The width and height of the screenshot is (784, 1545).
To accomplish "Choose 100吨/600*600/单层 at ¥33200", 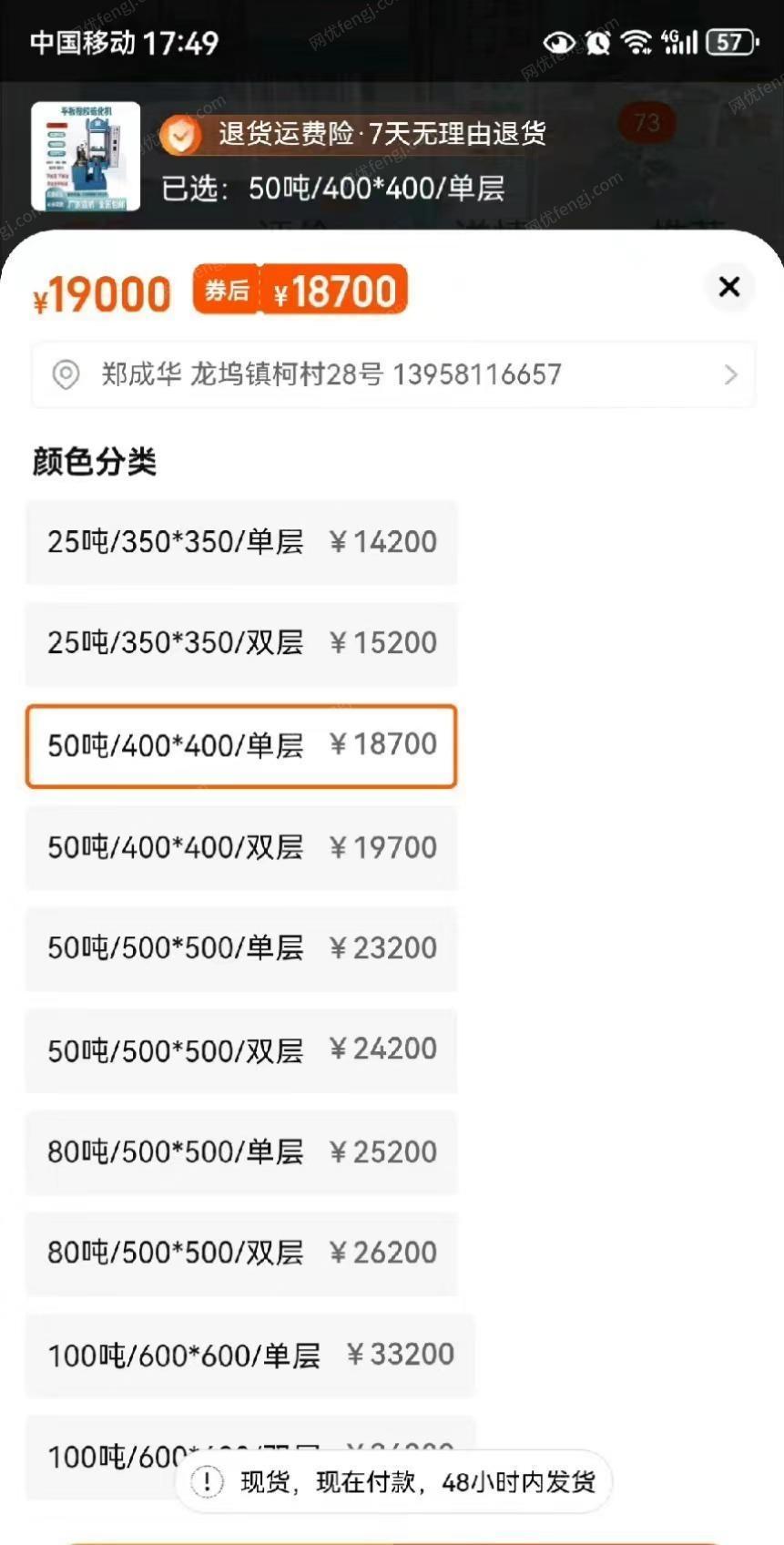I will pos(249,1355).
